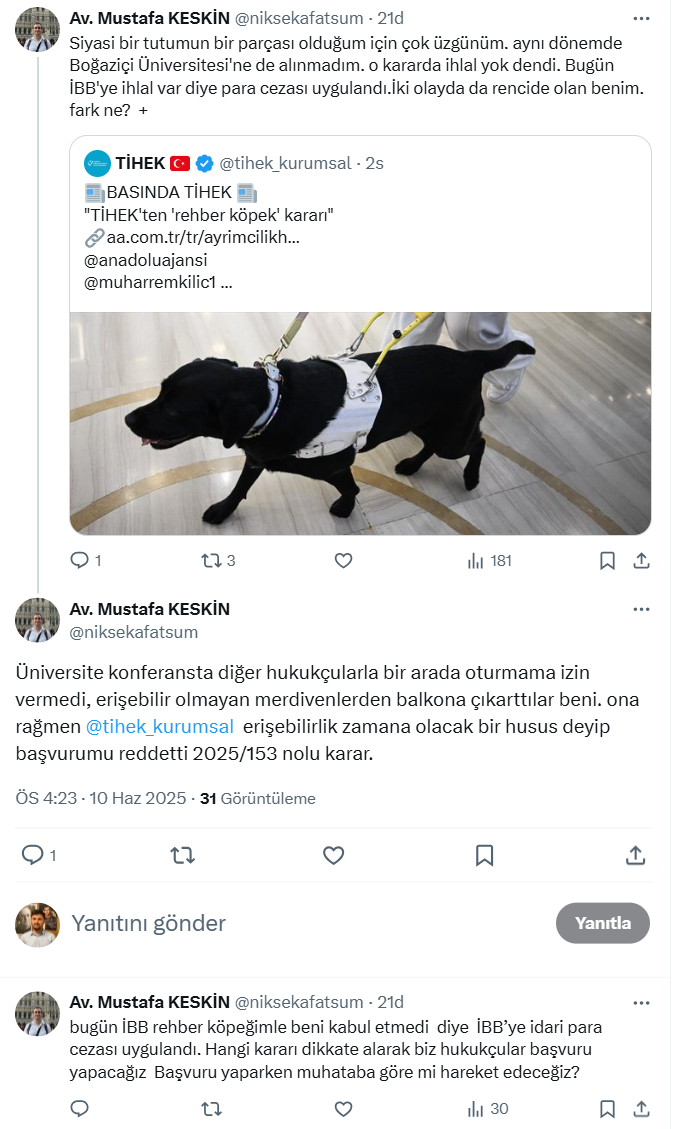Viewport: 684px width, 1129px height.
Task: Open the quoted TİHEK tweet card
Action: pyautogui.click(x=360, y=230)
